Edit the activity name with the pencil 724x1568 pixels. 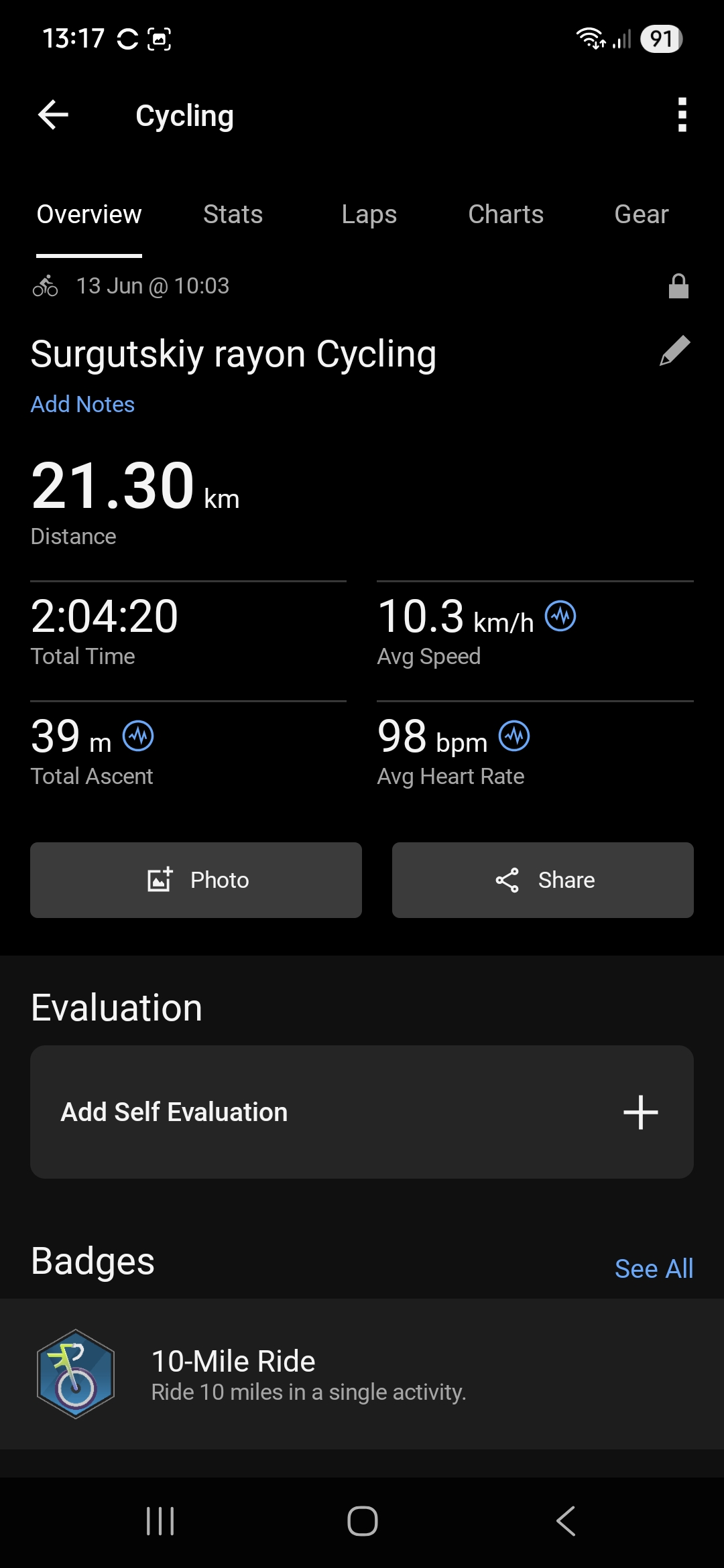point(674,350)
